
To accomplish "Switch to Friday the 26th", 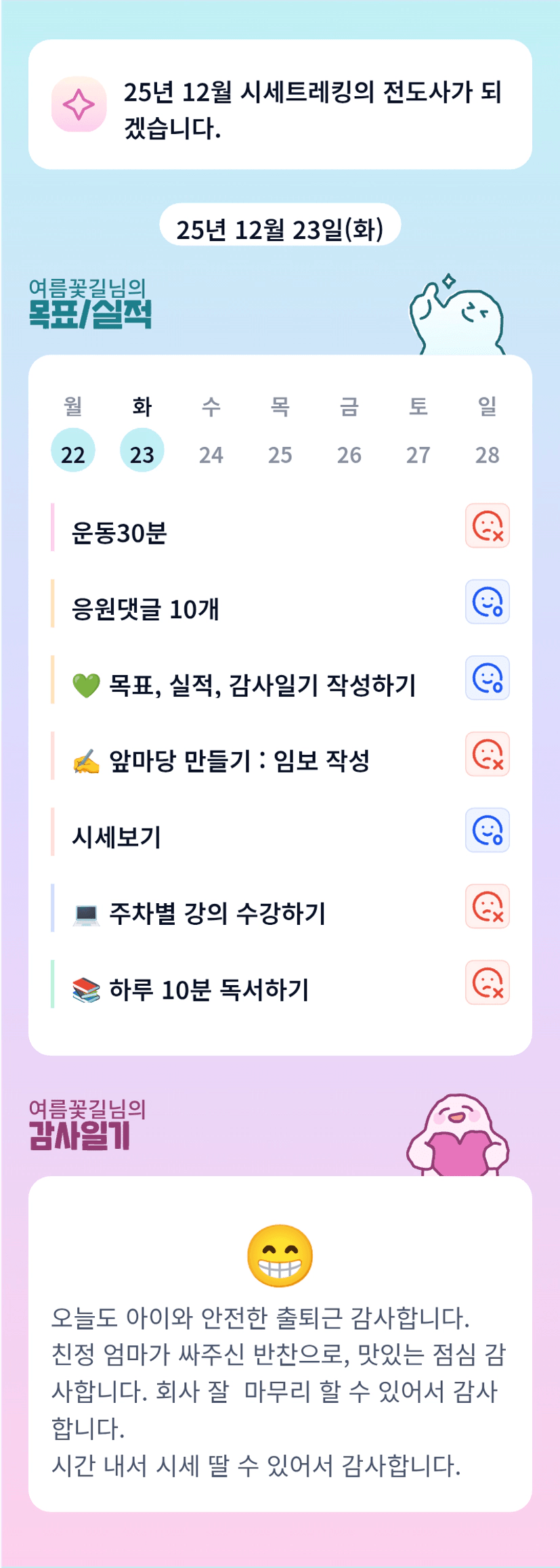I will click(349, 454).
